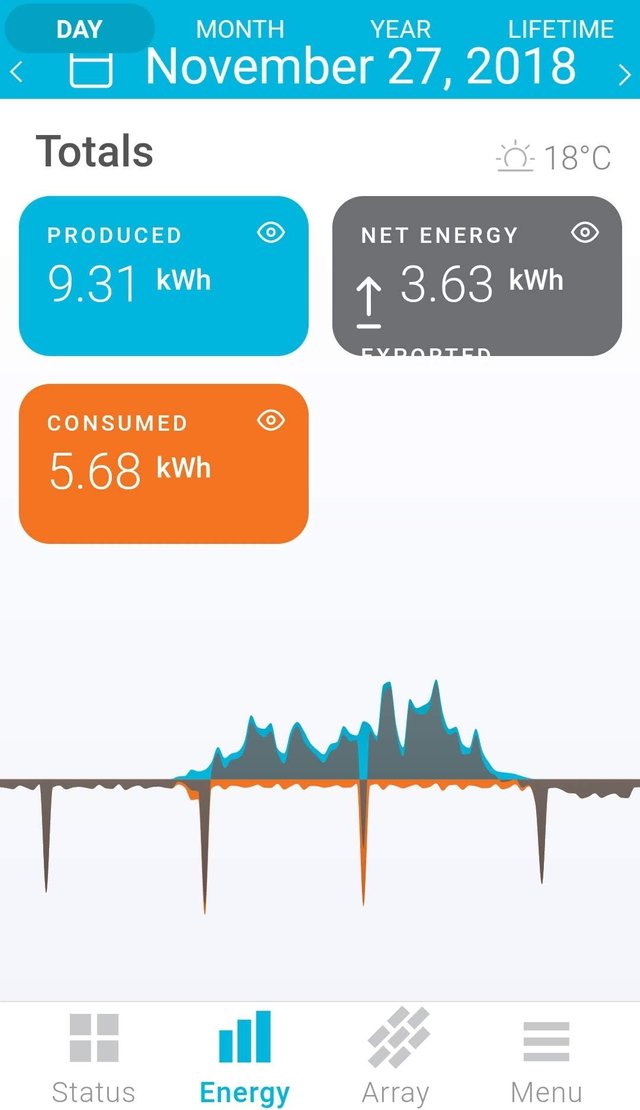Switch to the MONTH view
640x1110 pixels.
point(240,29)
